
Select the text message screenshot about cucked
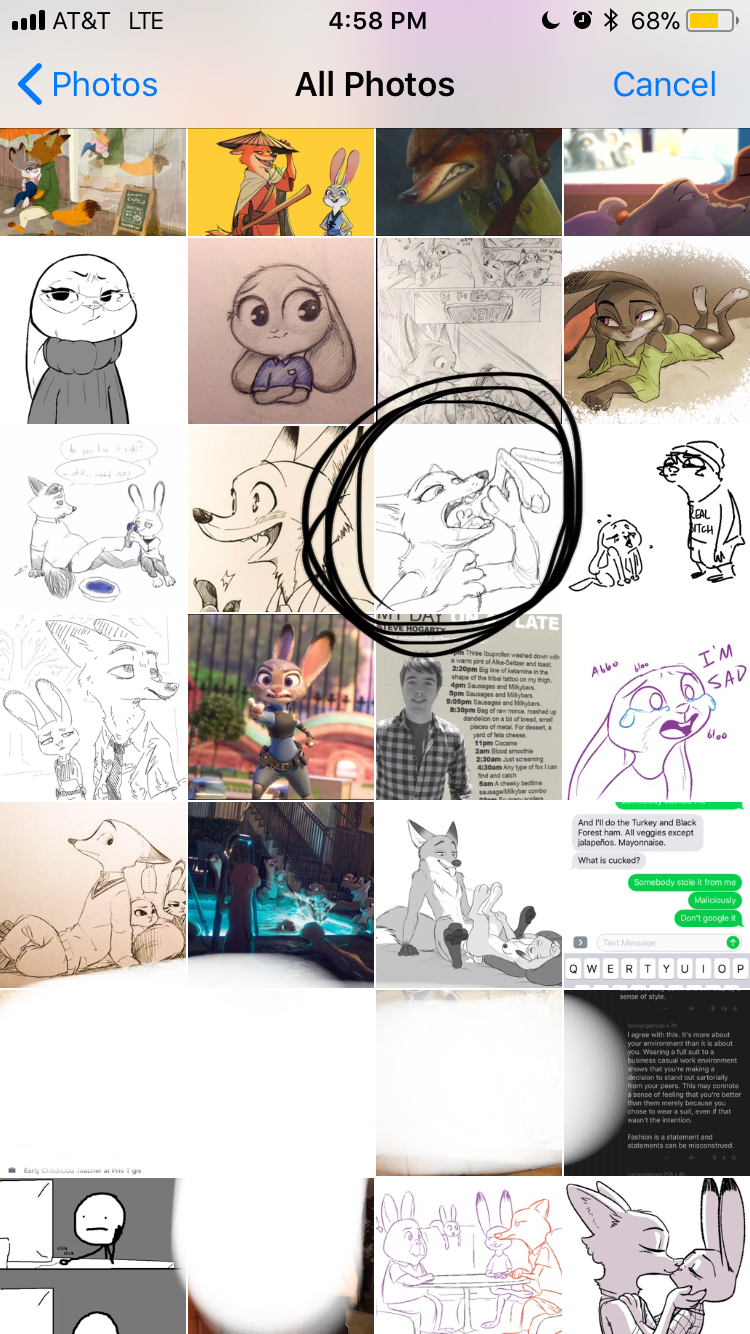point(656,894)
